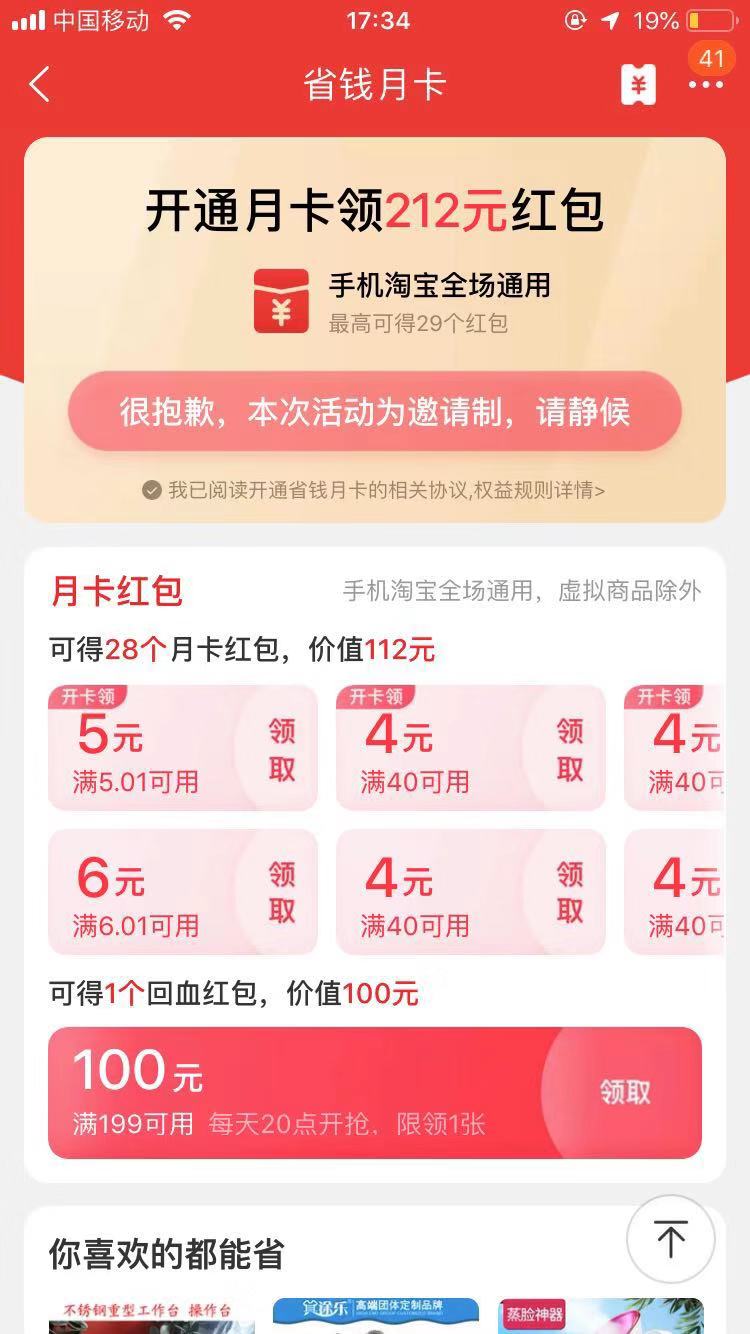750x1334 pixels.
Task: Claim the 5元 满5.01可用 red packet
Action: point(281,749)
